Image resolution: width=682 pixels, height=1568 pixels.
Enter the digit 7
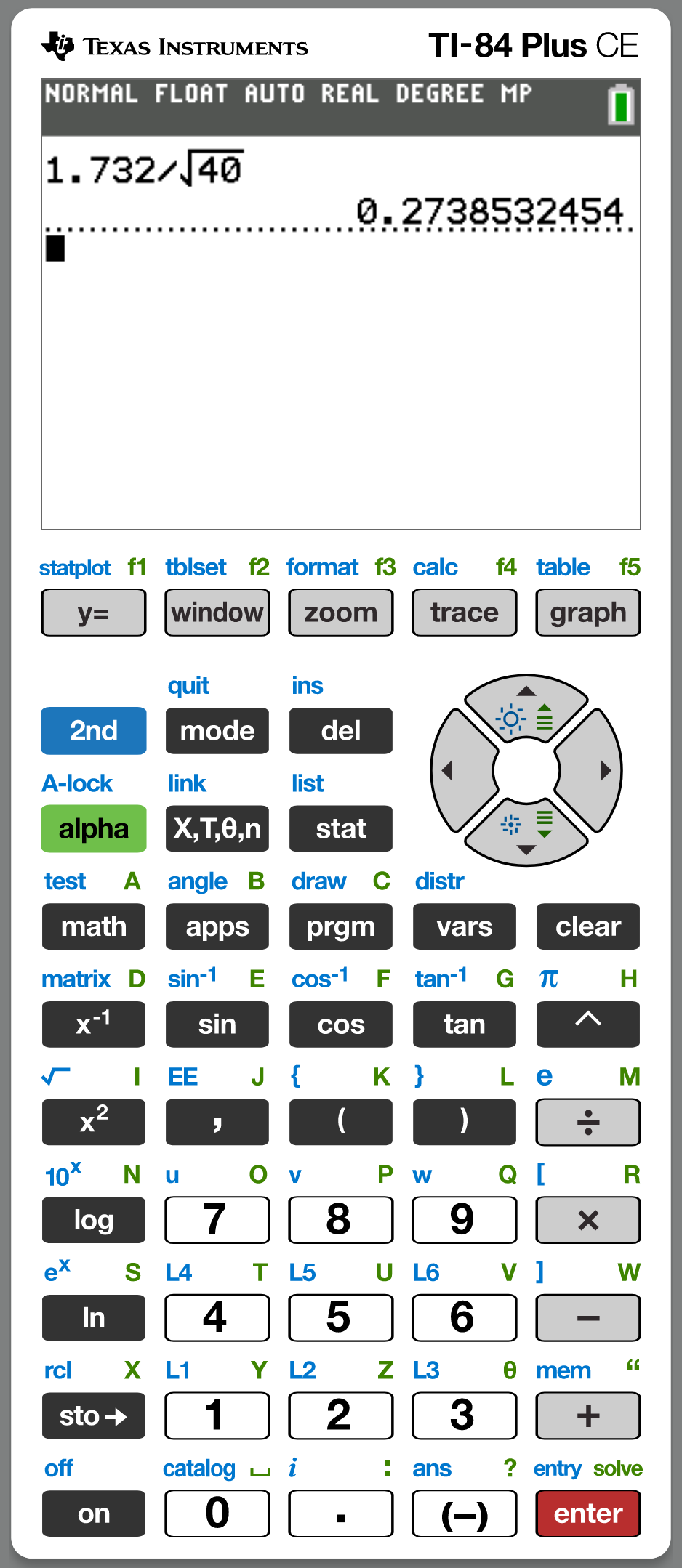[x=217, y=1220]
